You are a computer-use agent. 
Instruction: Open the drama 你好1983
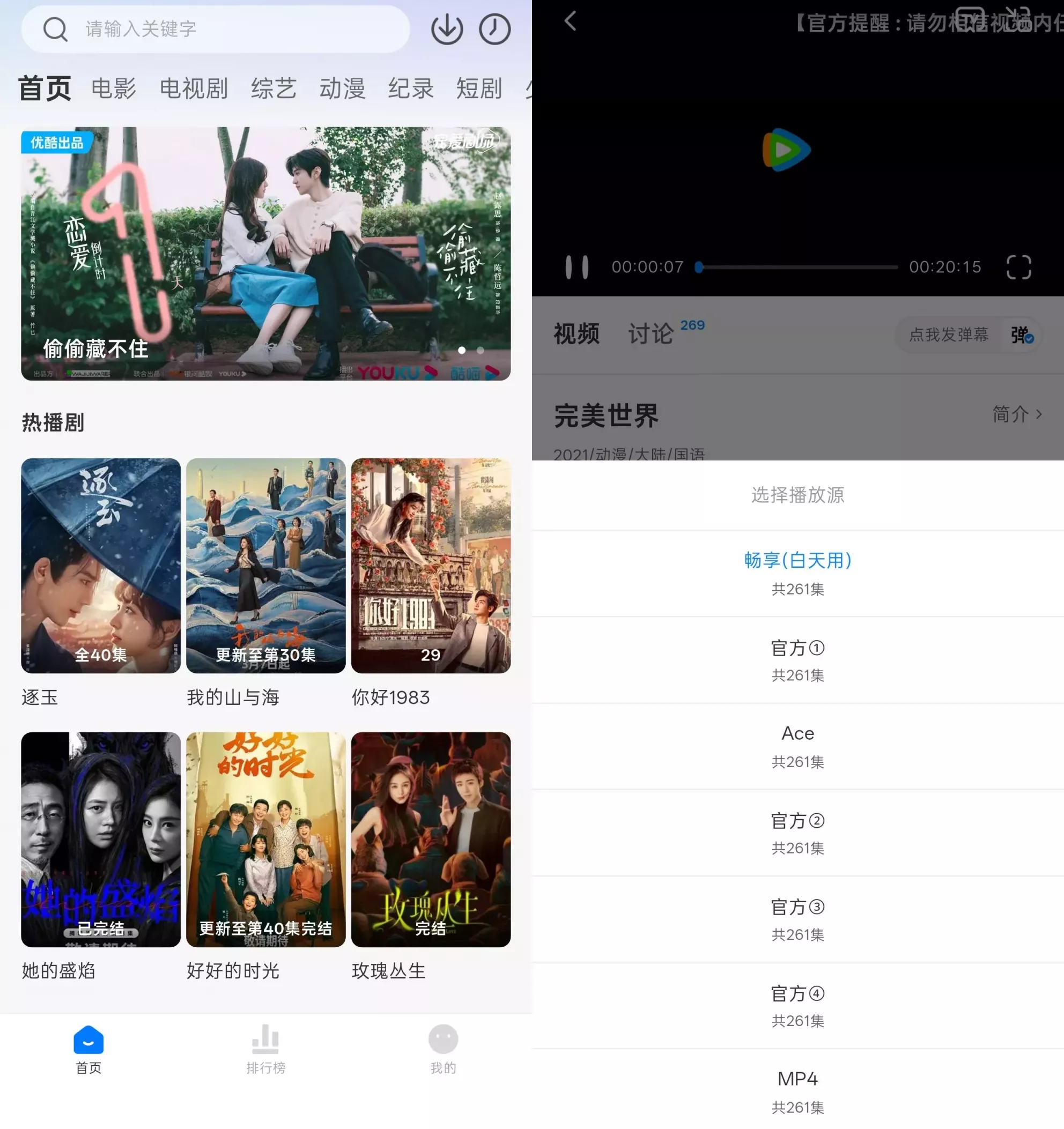(x=431, y=566)
